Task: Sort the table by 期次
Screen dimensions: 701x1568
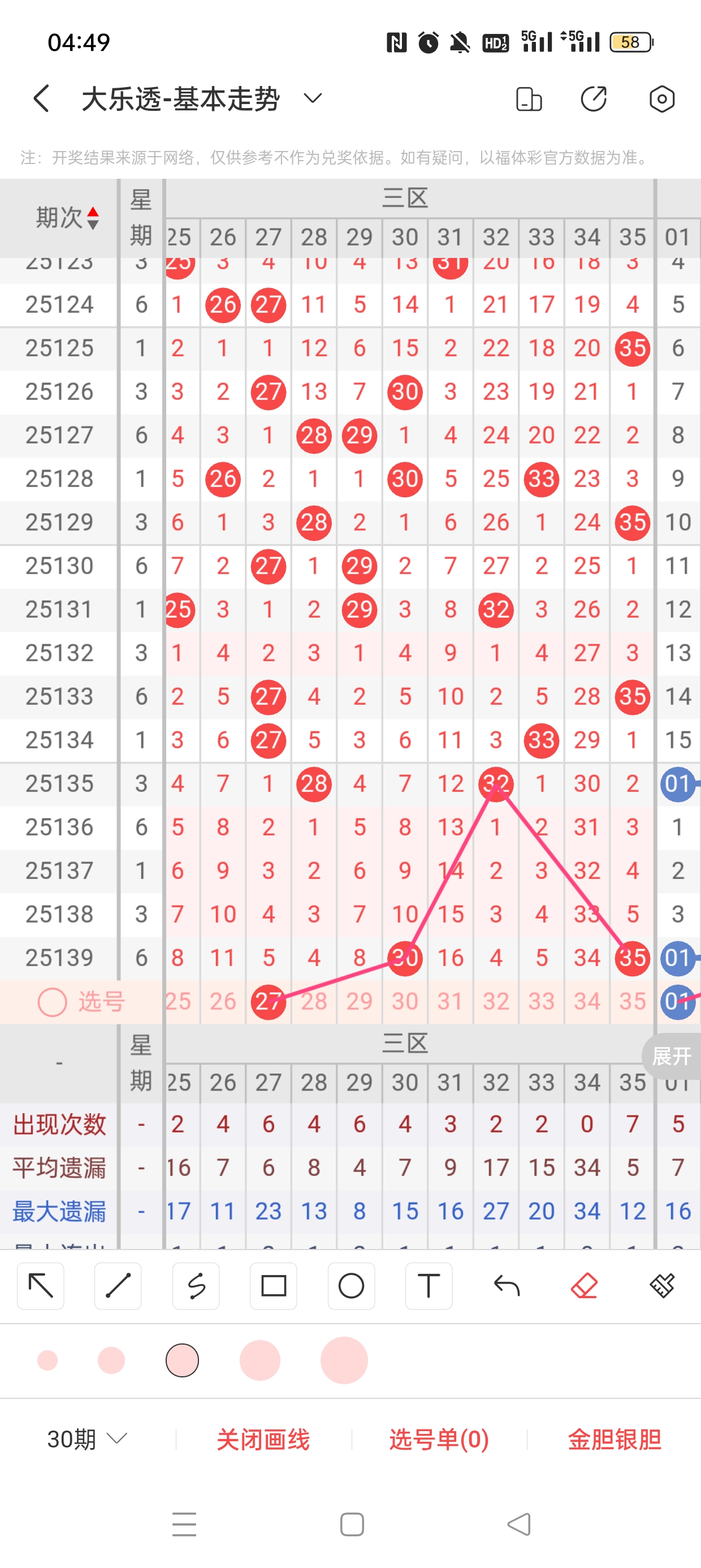Action: click(67, 217)
